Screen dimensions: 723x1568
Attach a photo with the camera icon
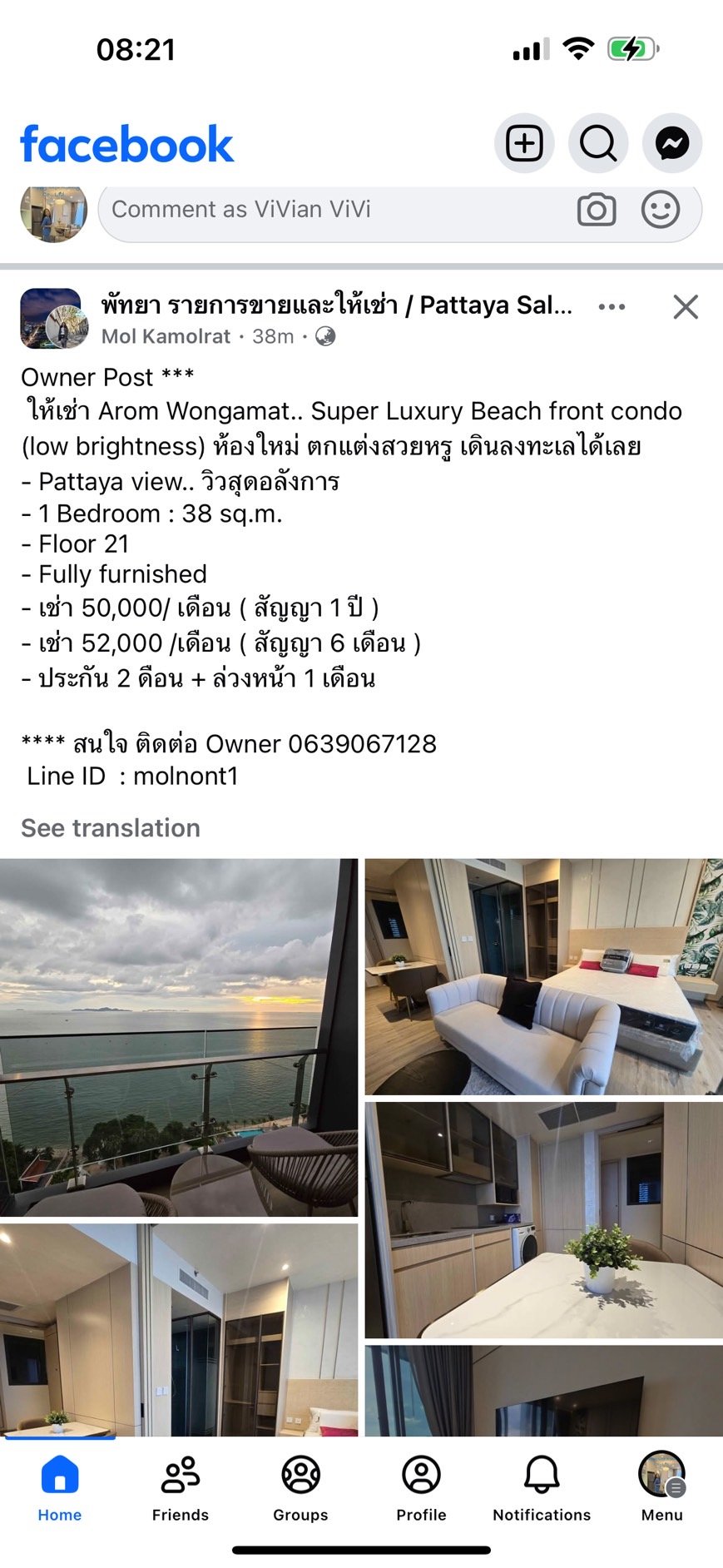coord(597,210)
